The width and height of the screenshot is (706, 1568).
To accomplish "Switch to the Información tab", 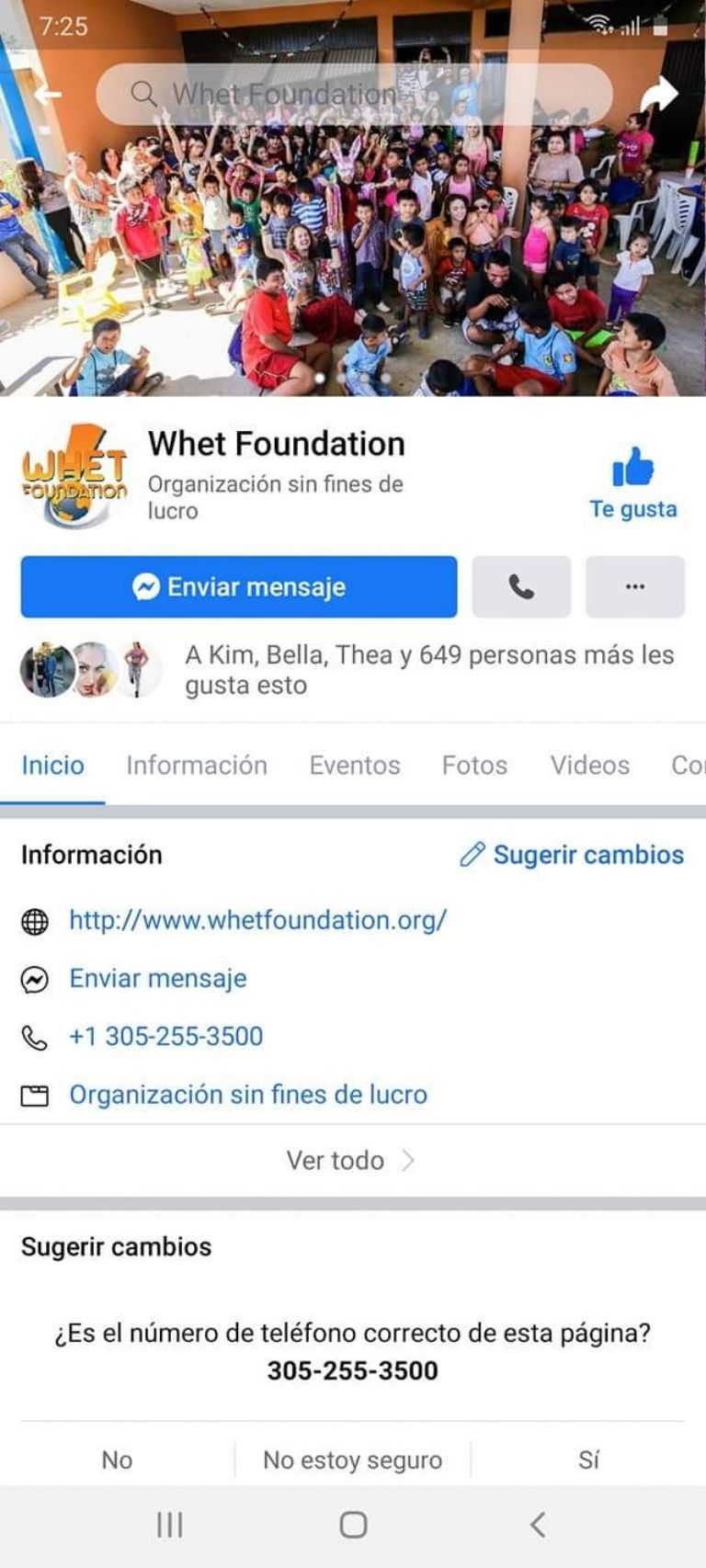I will pyautogui.click(x=197, y=765).
